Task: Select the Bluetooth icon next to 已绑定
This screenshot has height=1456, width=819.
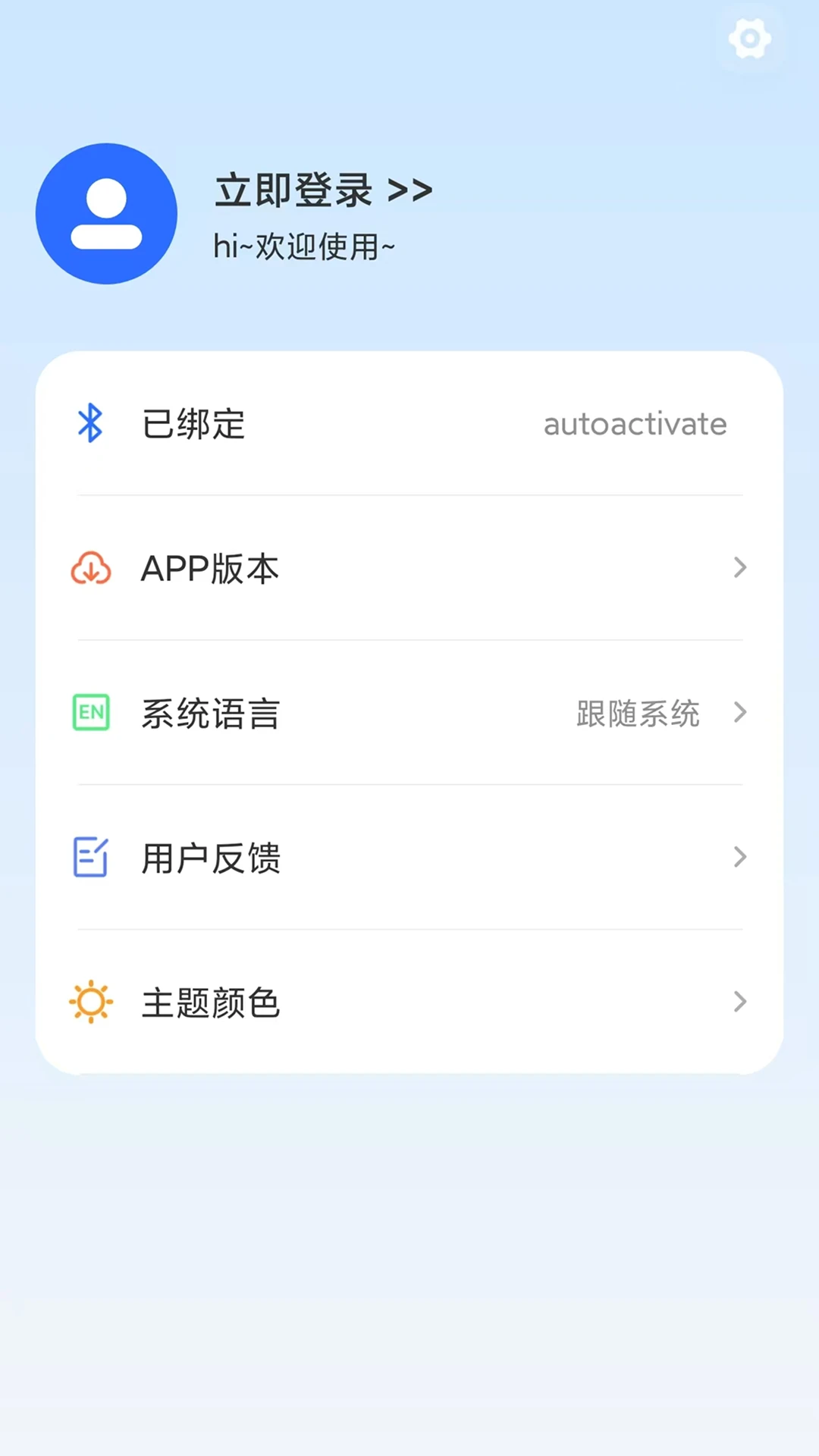Action: click(x=89, y=425)
